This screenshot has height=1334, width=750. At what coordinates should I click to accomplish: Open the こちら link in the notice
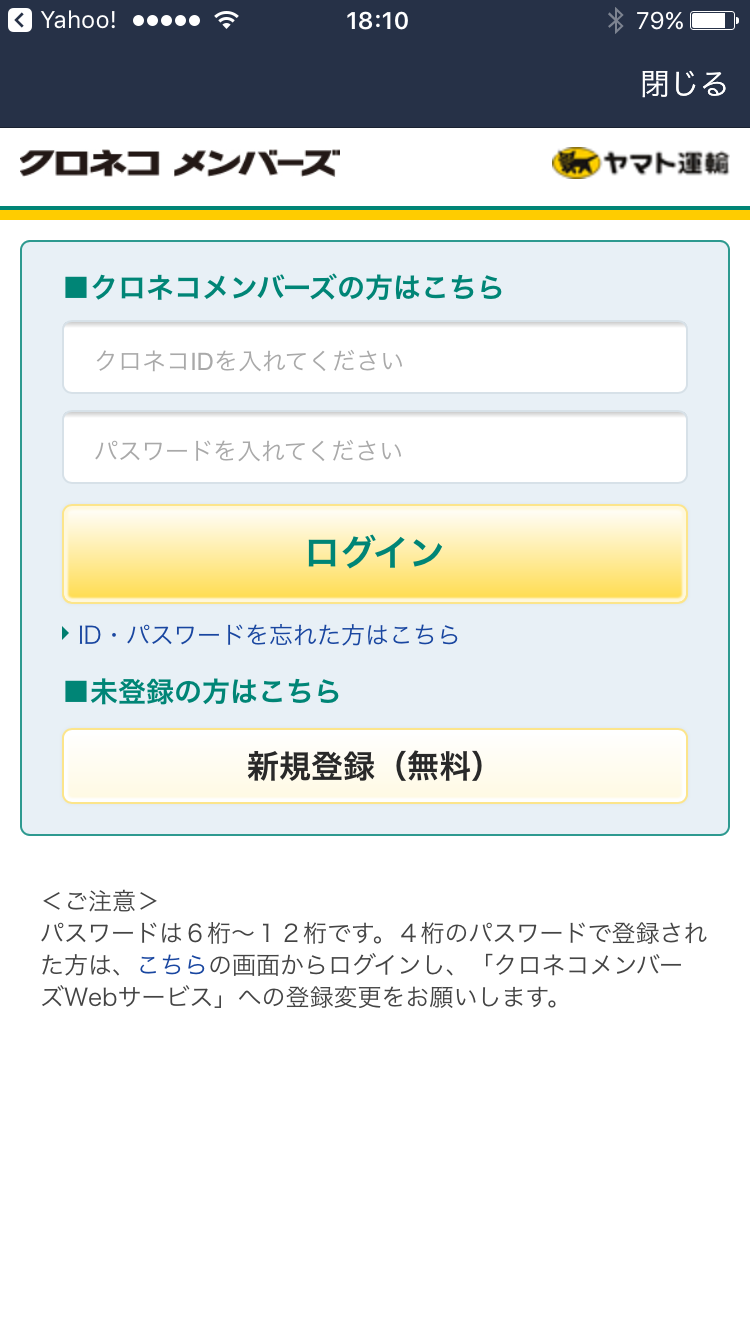click(x=172, y=965)
